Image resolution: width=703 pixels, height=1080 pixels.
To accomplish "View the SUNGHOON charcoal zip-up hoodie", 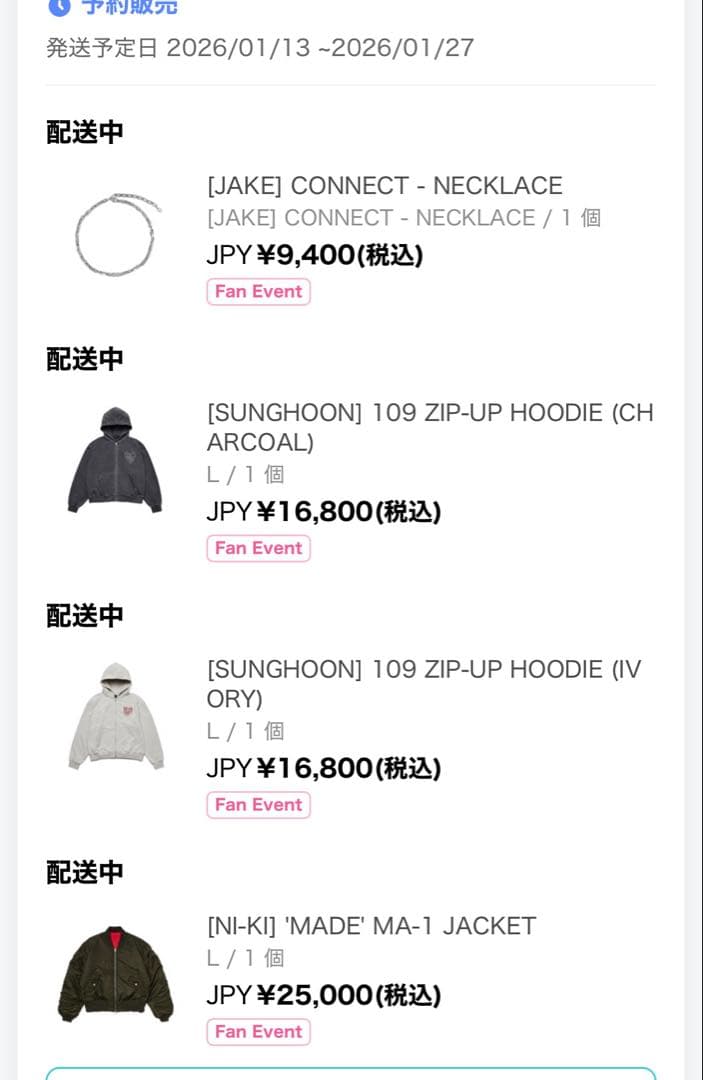I will pos(430,427).
